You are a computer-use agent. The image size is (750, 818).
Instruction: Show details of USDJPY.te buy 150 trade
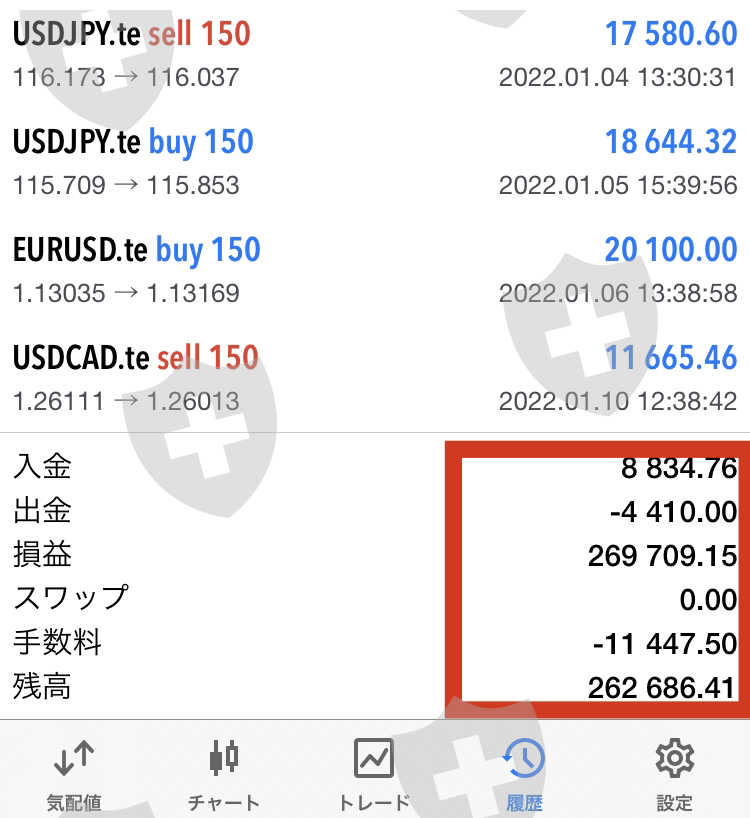(x=375, y=161)
